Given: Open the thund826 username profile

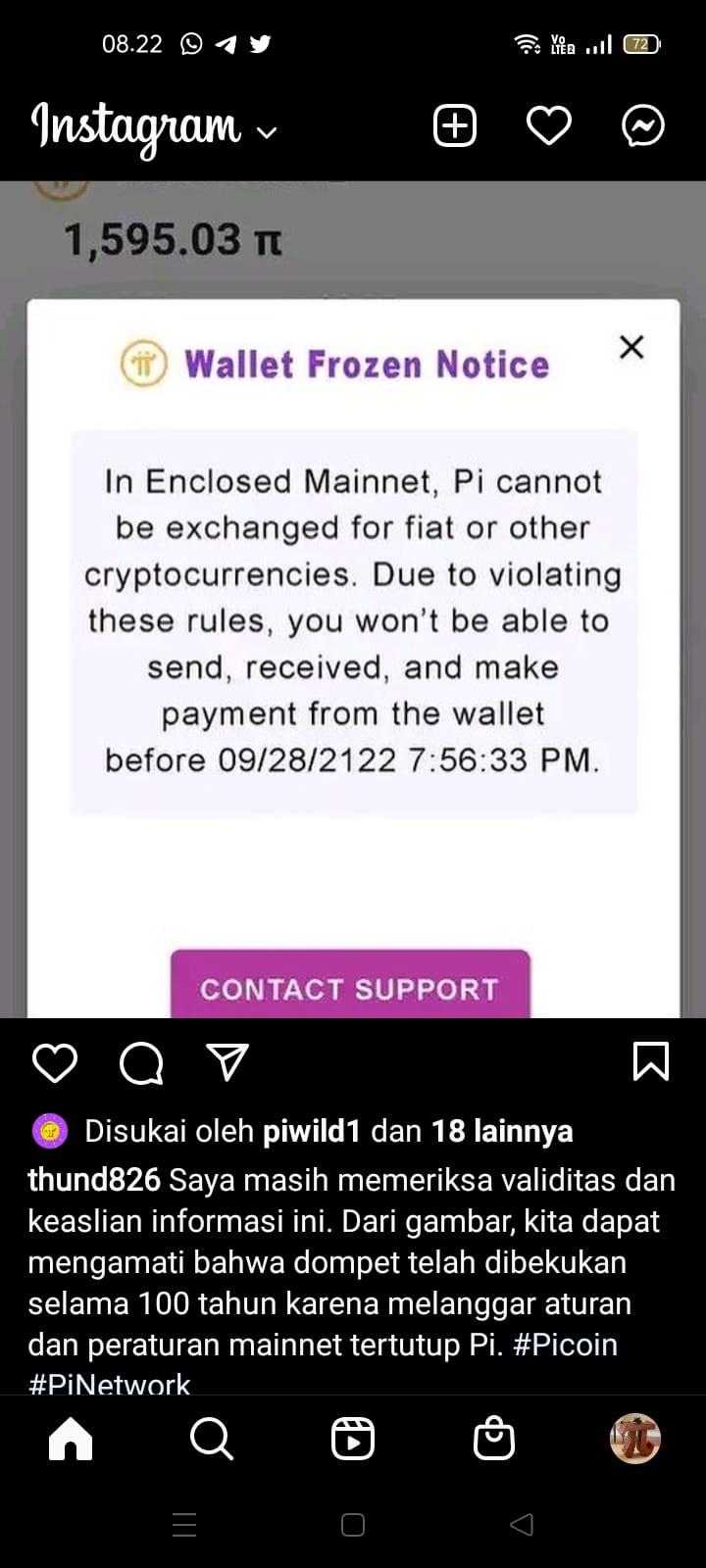Looking at the screenshot, I should tap(94, 1179).
